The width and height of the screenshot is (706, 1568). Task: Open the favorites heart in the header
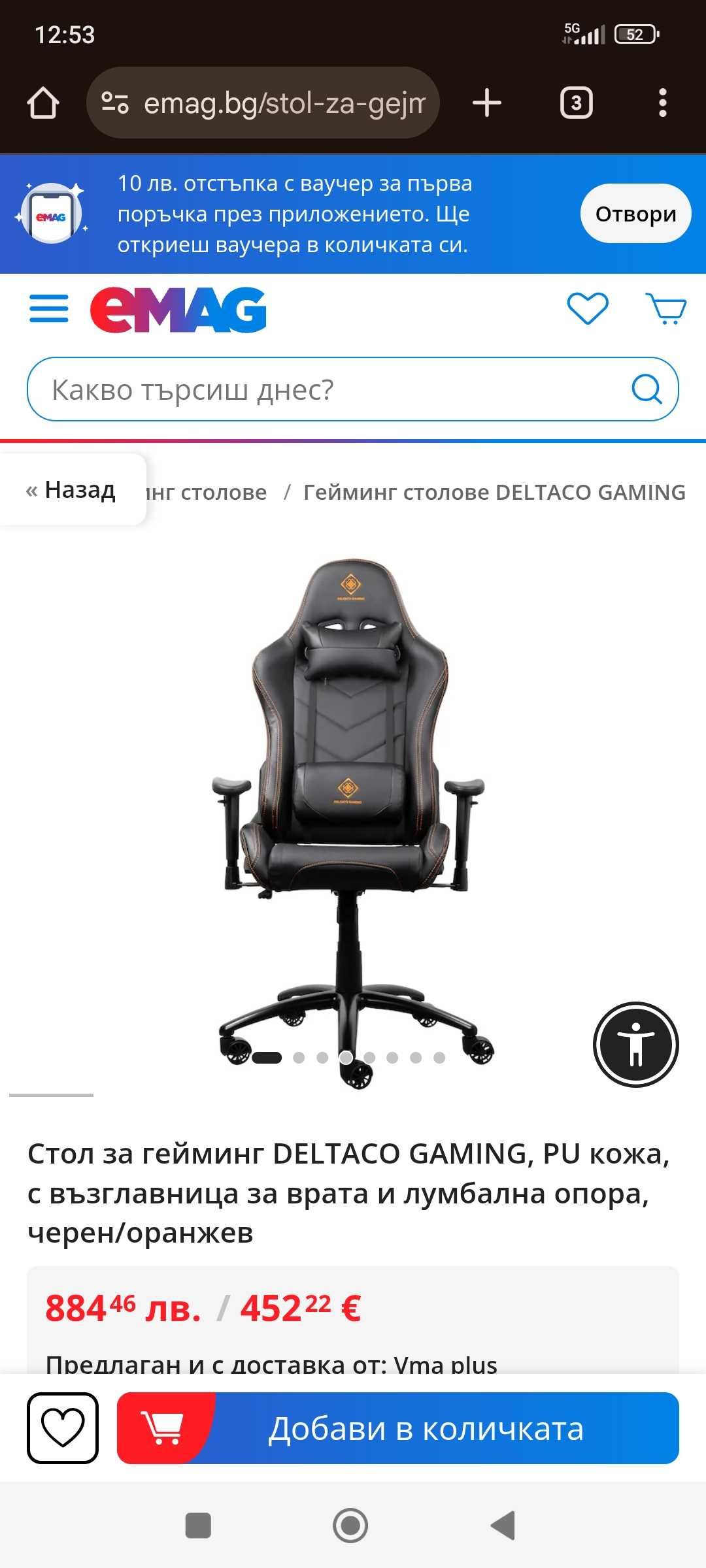coord(587,308)
